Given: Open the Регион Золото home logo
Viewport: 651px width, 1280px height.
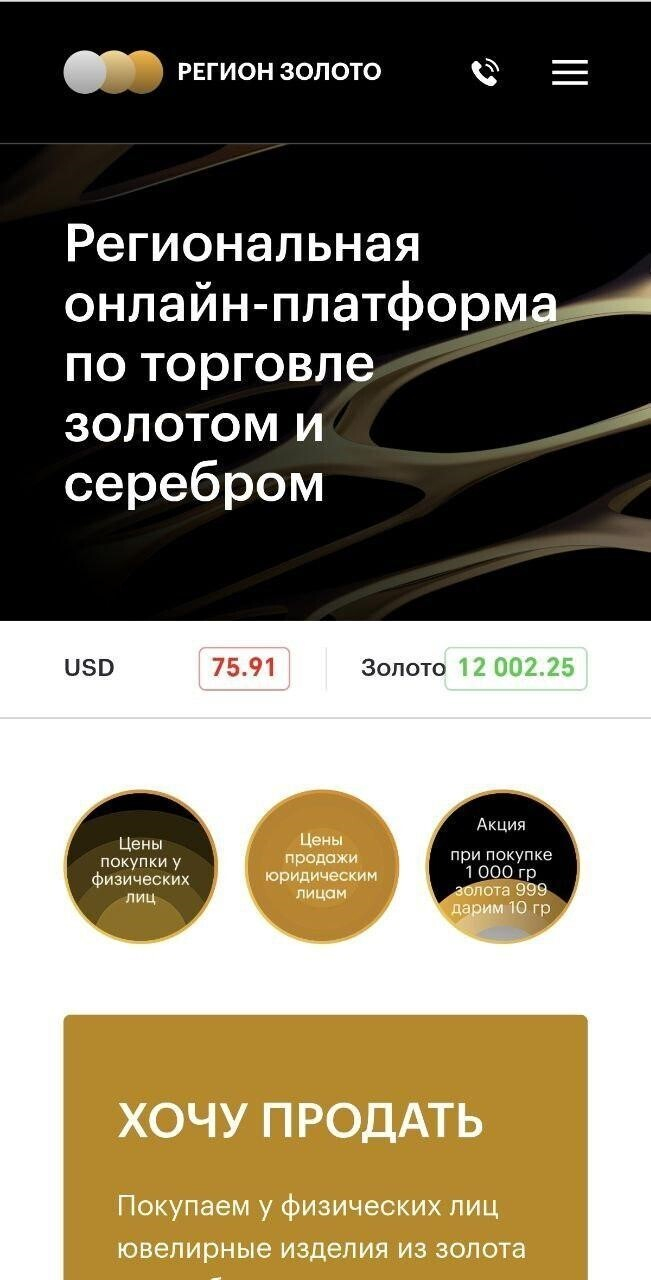Looking at the screenshot, I should tap(222, 72).
